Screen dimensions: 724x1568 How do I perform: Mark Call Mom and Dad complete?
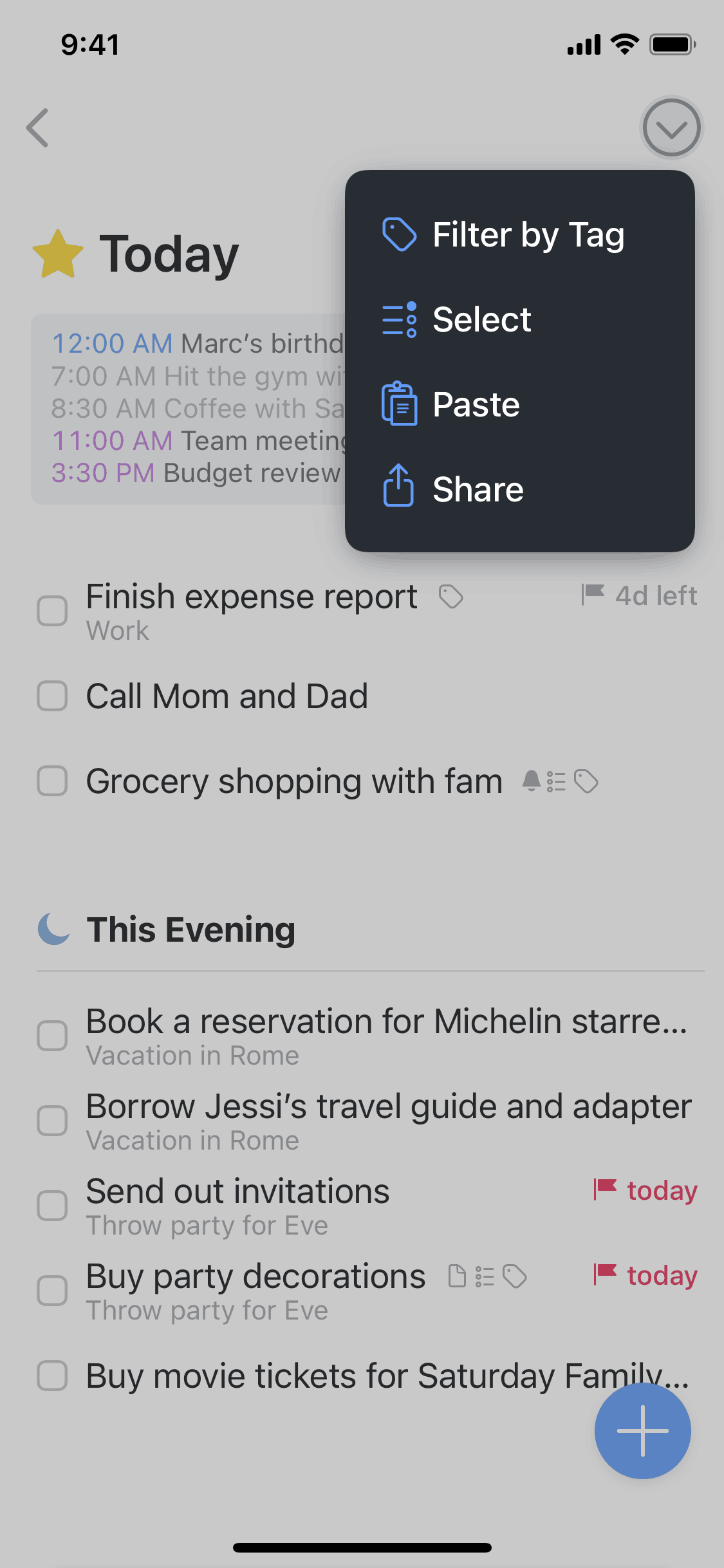[52, 696]
